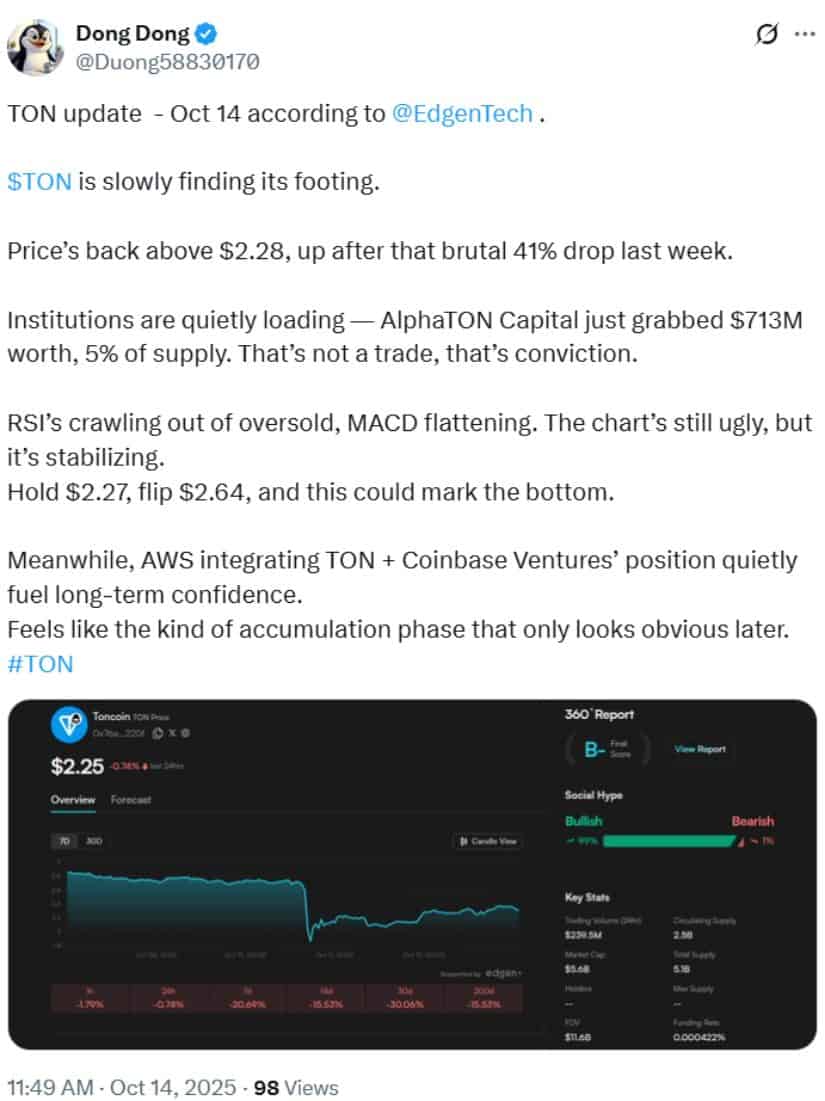Open the tweet's more options menu
Screen dimensions: 825x1101
click(x=806, y=34)
